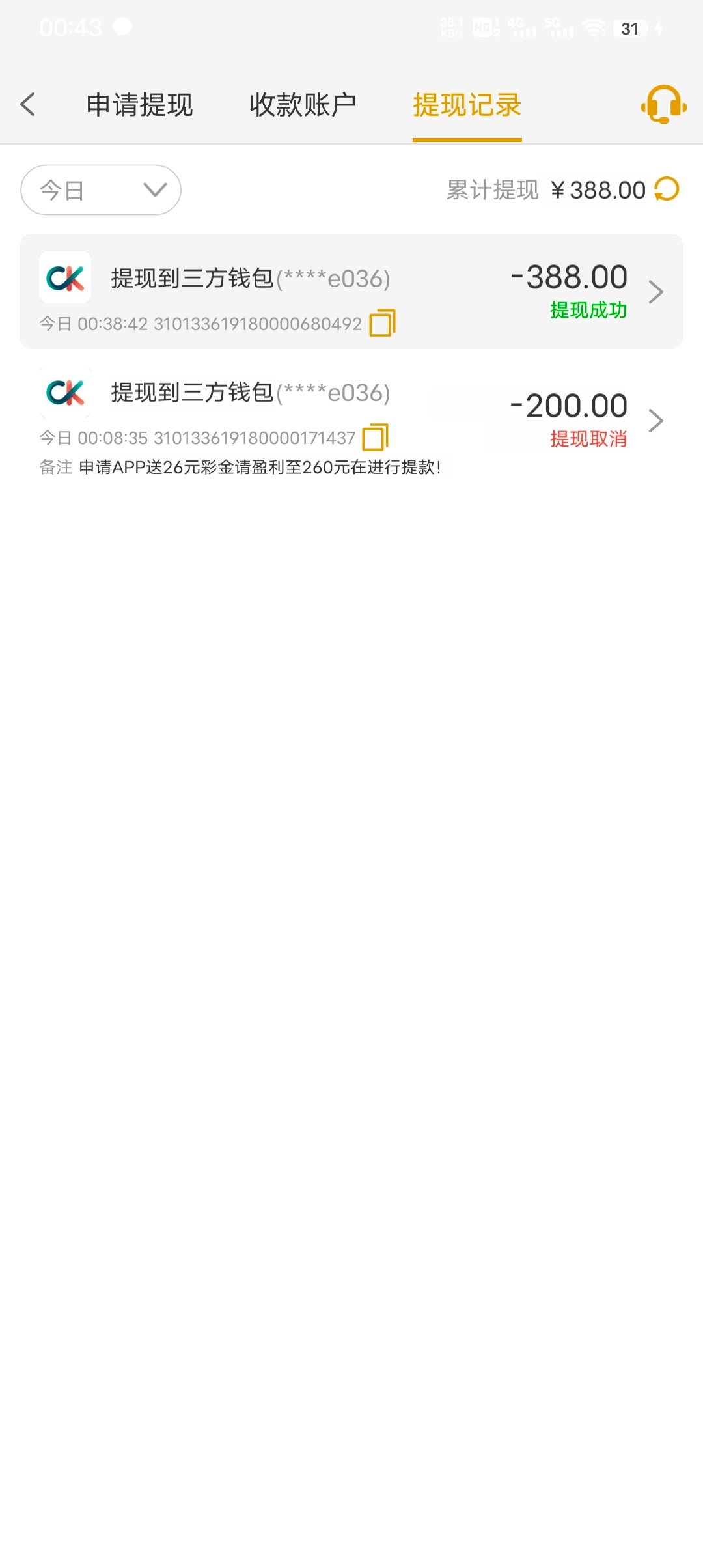
Task: Contact customer service via headset icon
Action: (x=663, y=104)
